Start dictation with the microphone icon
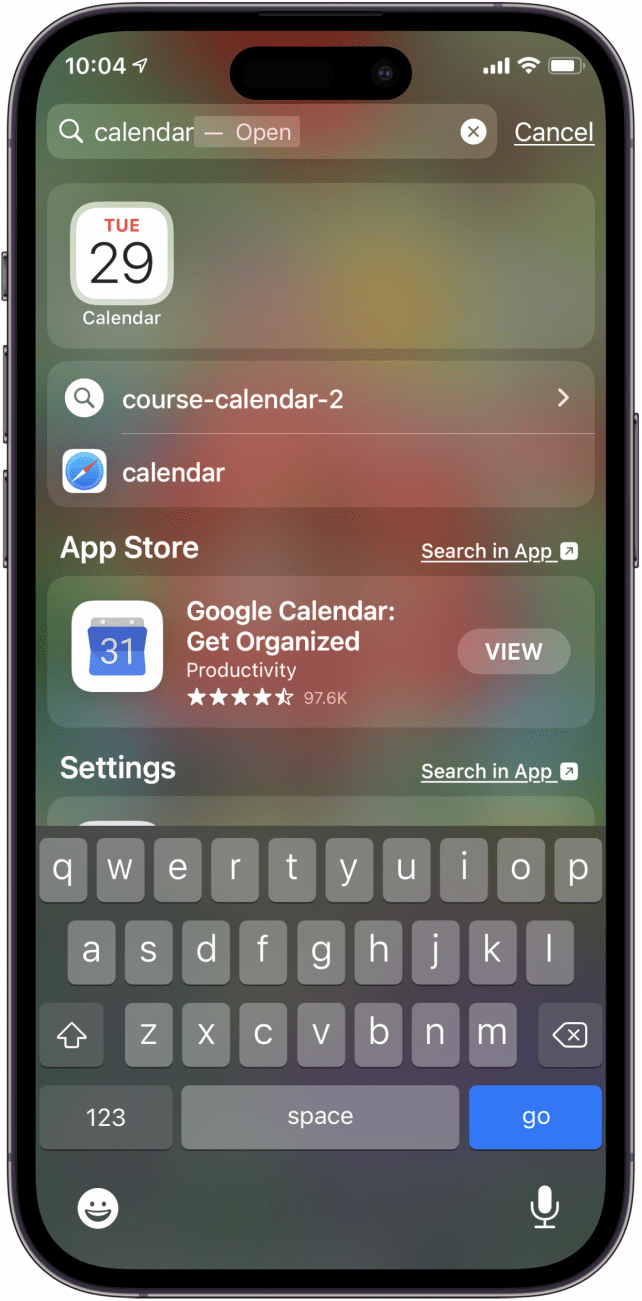This screenshot has height=1301, width=642. pyautogui.click(x=544, y=1208)
